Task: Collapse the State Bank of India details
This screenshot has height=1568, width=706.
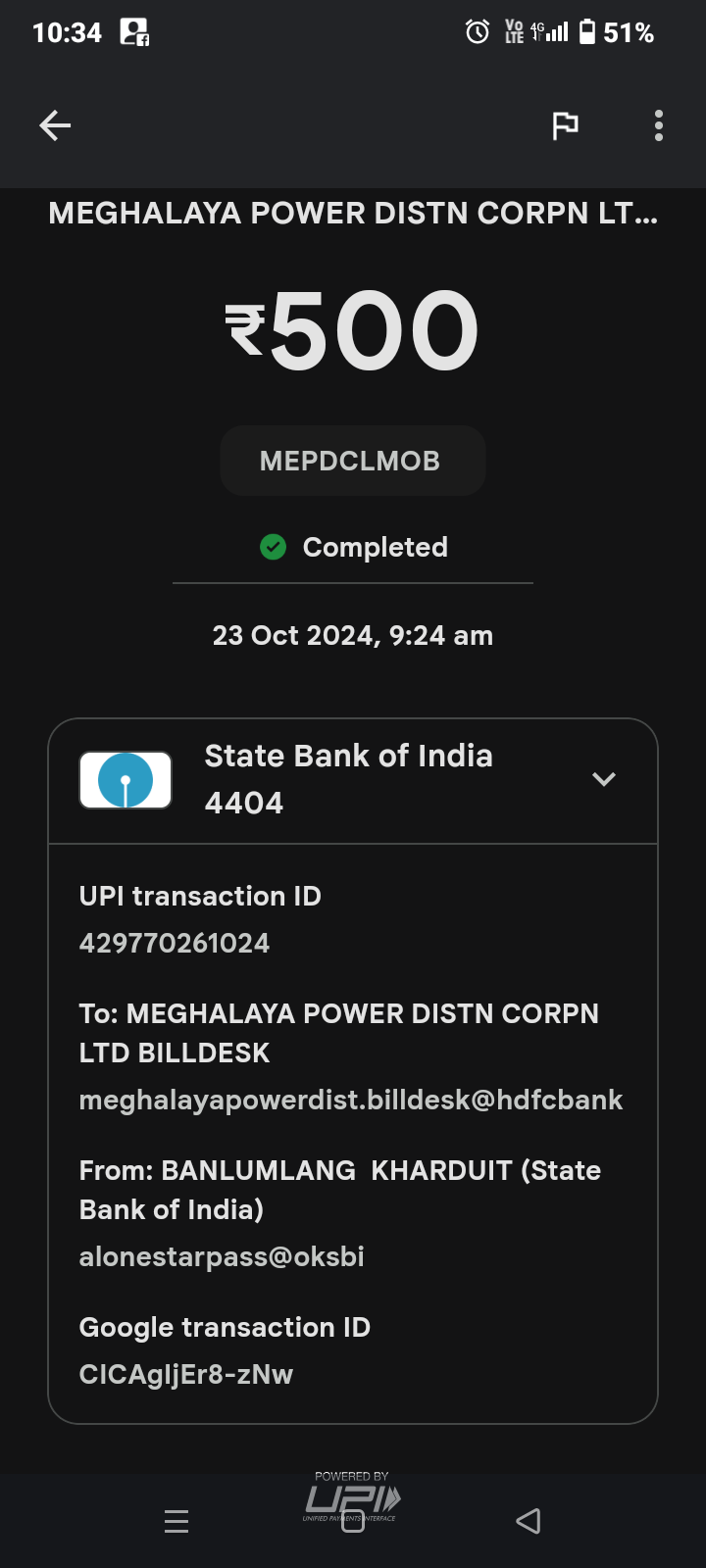Action: [604, 779]
